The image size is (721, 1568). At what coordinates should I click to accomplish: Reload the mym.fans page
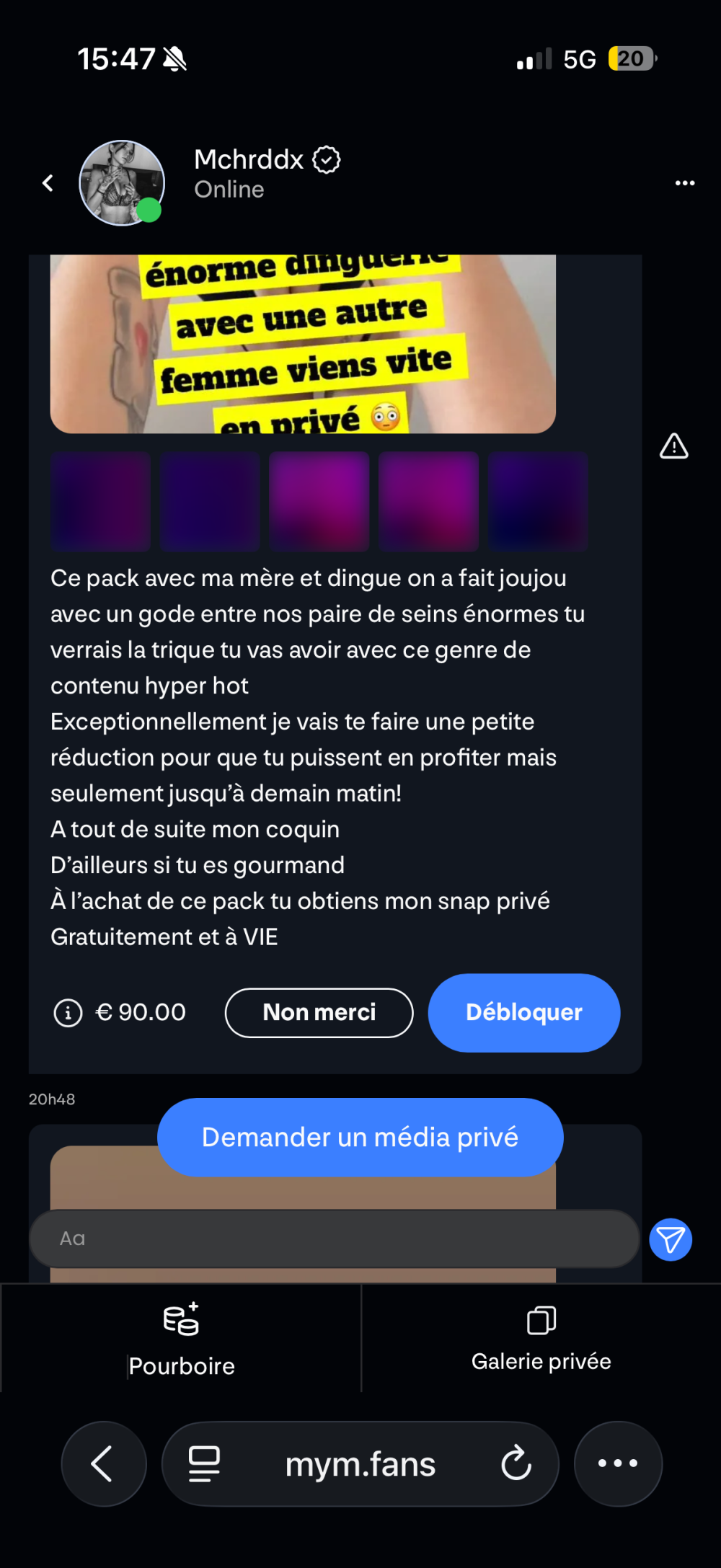[516, 1463]
